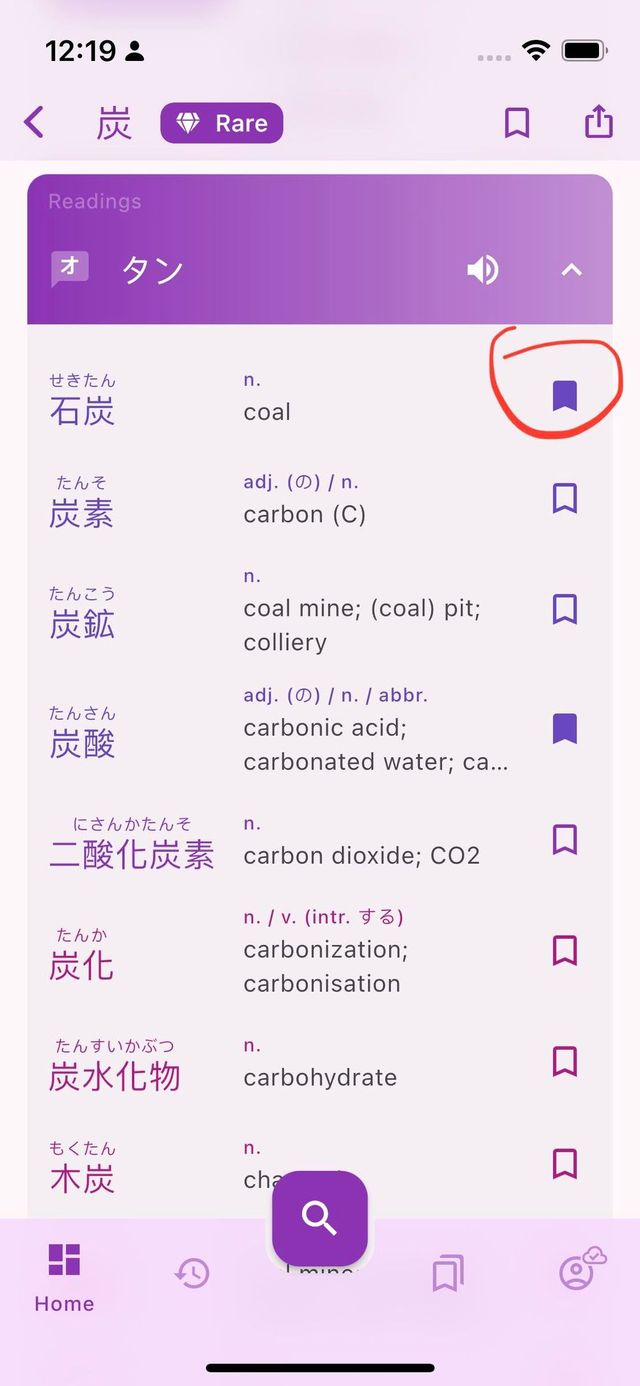The height and width of the screenshot is (1386, 640).
Task: Play audio for the タン reading
Action: click(483, 270)
